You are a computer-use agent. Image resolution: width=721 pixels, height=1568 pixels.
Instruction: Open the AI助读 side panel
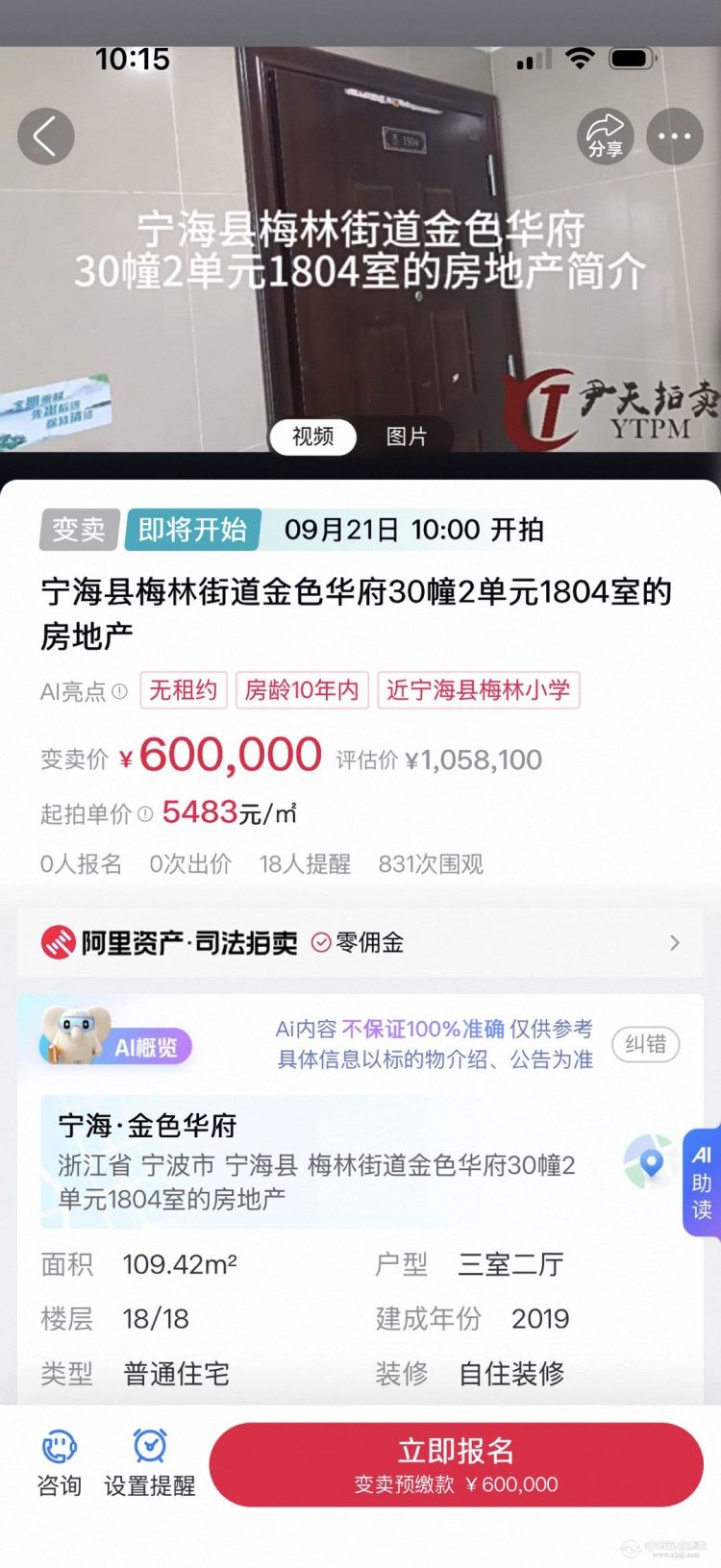point(702,1182)
